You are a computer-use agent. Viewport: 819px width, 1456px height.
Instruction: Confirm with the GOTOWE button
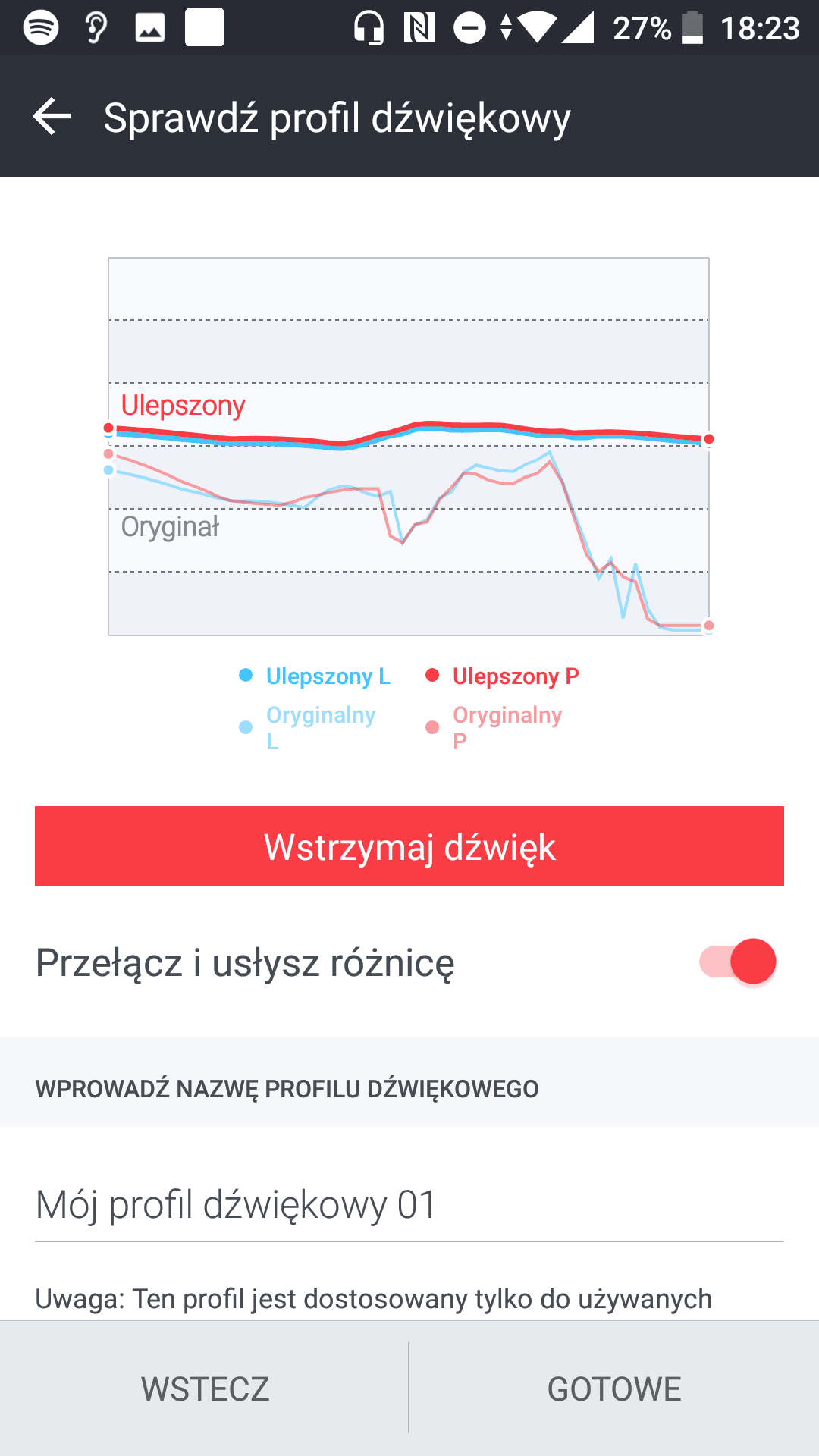[614, 1389]
